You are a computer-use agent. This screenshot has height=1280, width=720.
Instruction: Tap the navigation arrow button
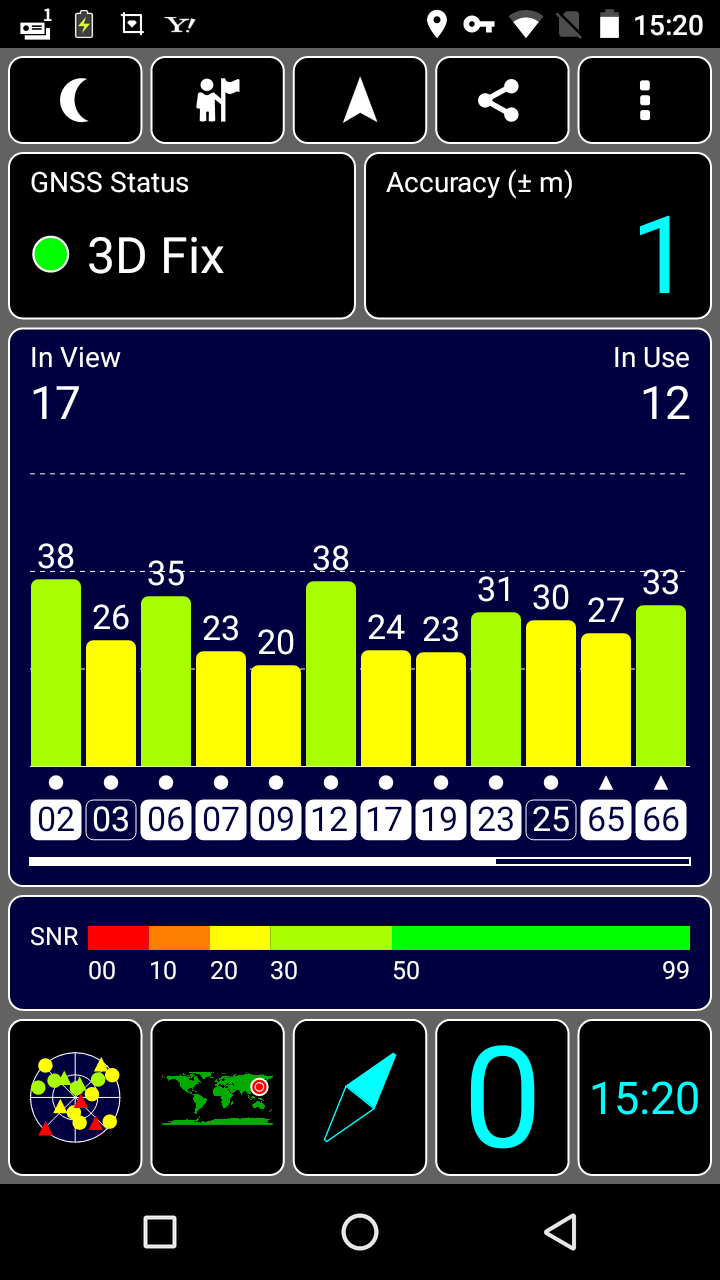(360, 100)
